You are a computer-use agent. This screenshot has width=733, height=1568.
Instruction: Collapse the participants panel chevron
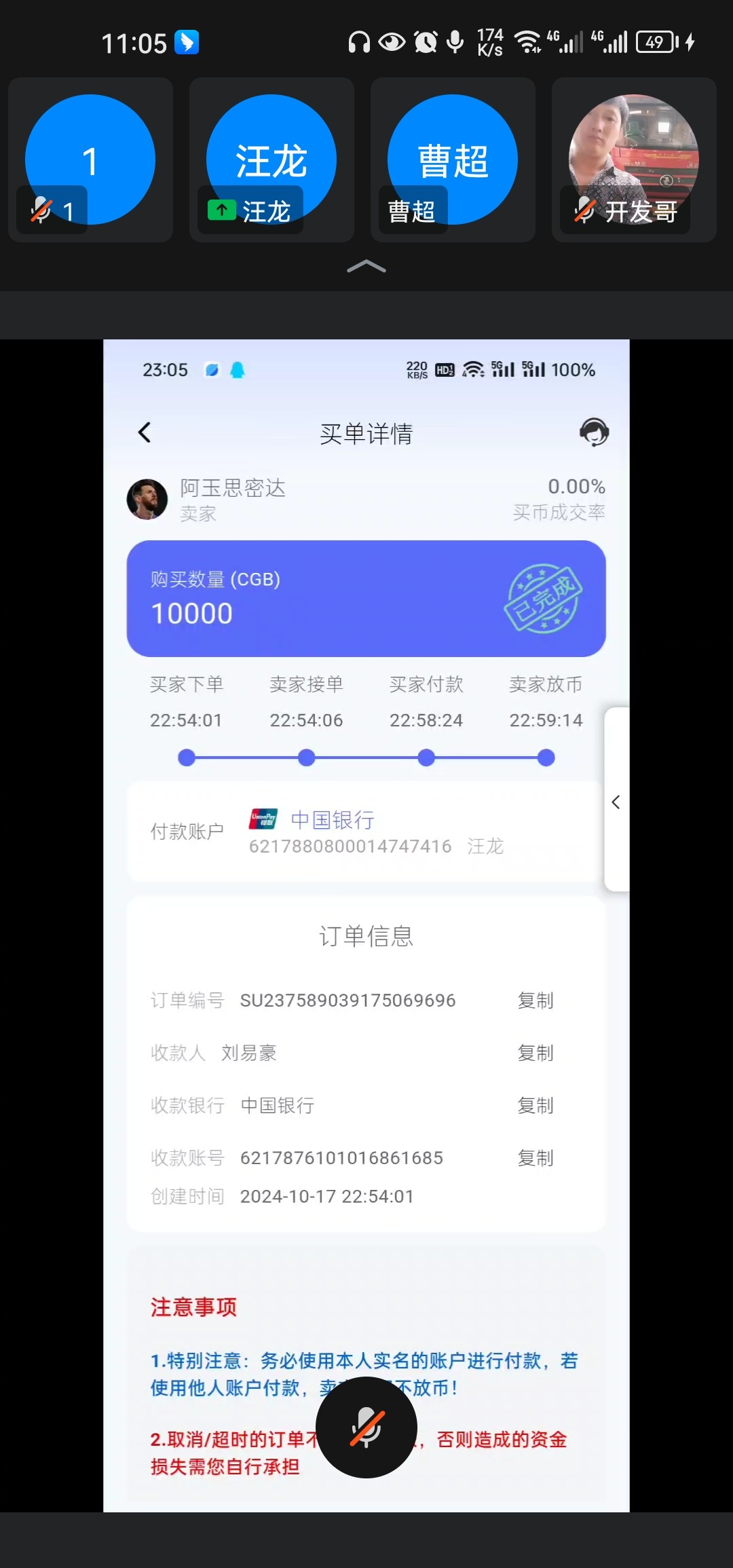(x=366, y=267)
